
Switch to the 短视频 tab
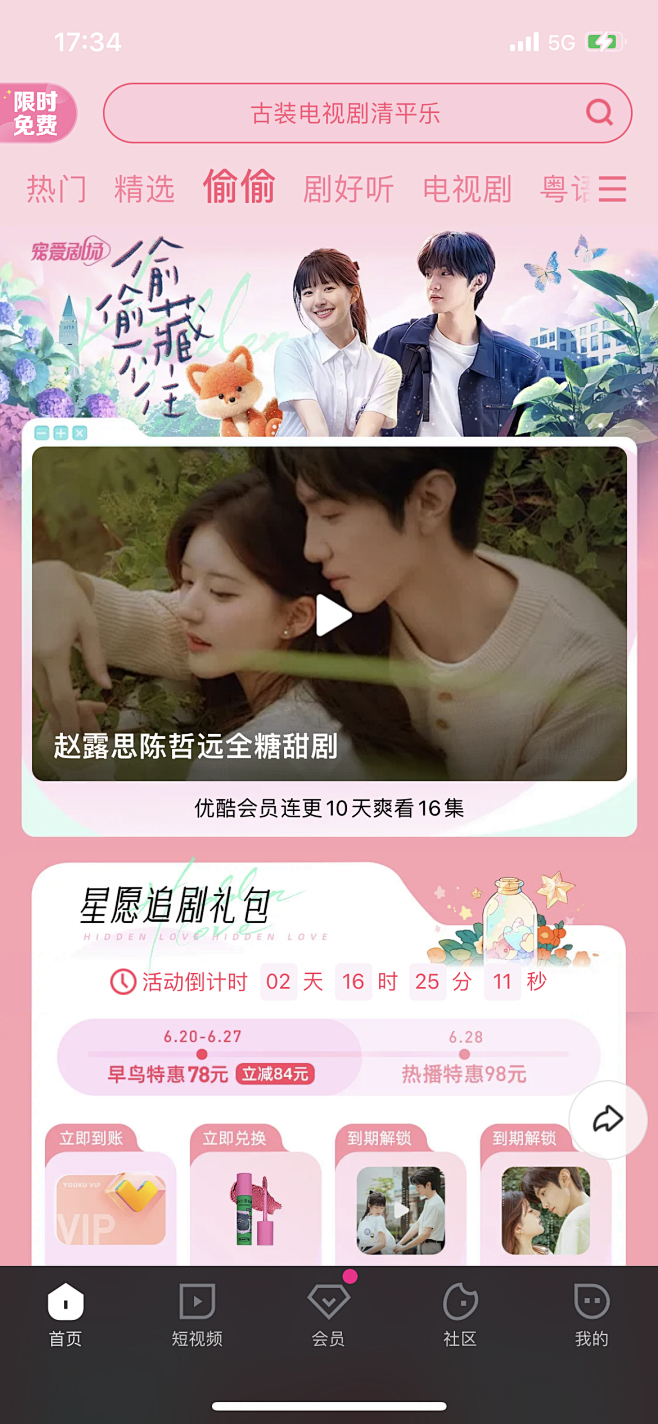pos(197,1315)
